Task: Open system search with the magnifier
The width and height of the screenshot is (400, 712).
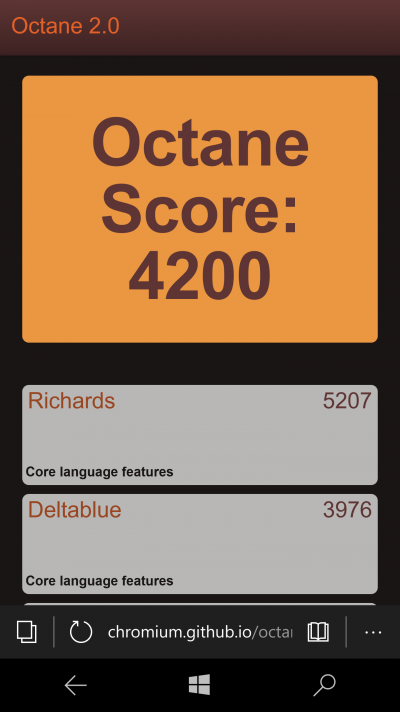Action: click(x=324, y=685)
